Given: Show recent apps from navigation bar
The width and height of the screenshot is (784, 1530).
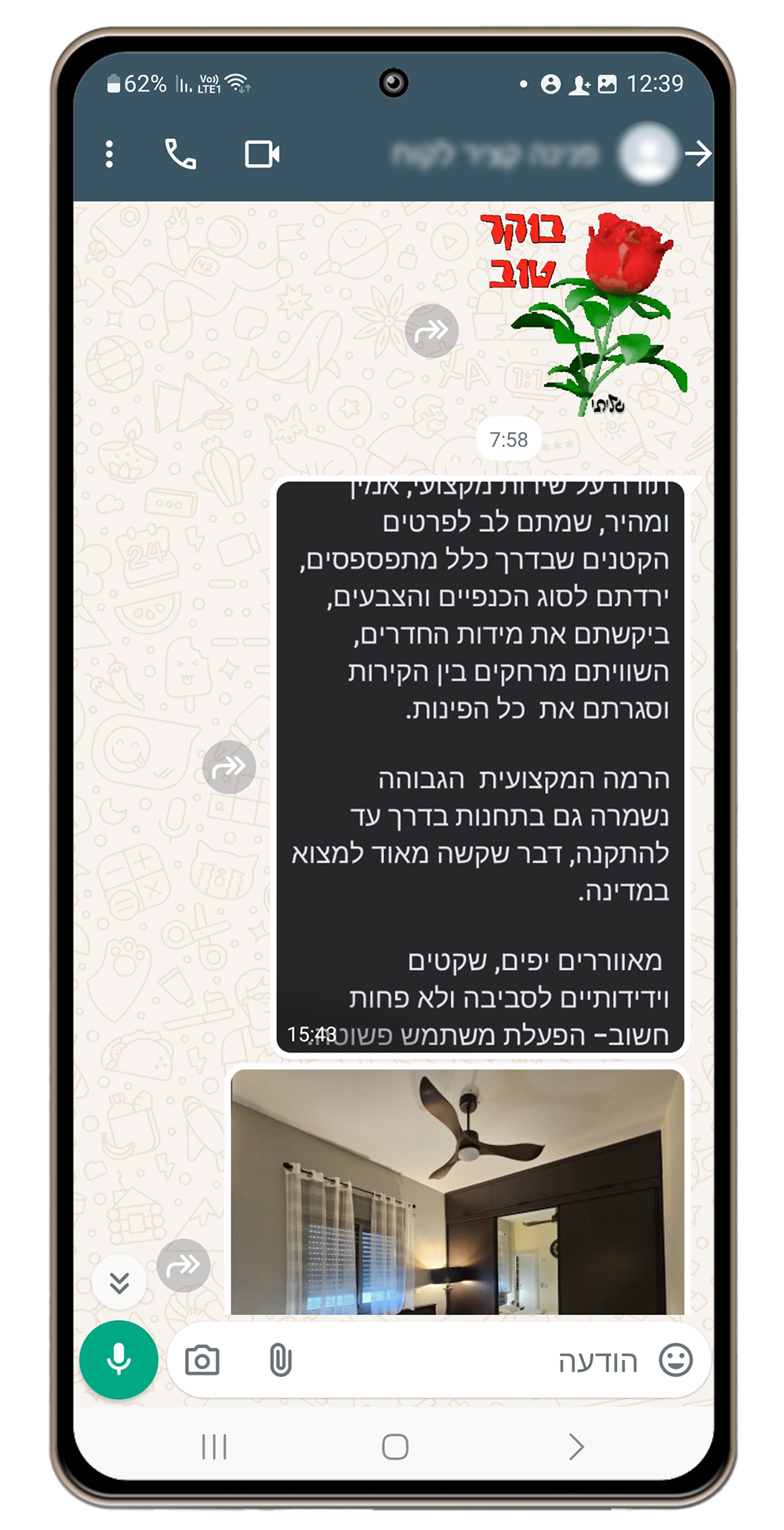Looking at the screenshot, I should [214, 1447].
